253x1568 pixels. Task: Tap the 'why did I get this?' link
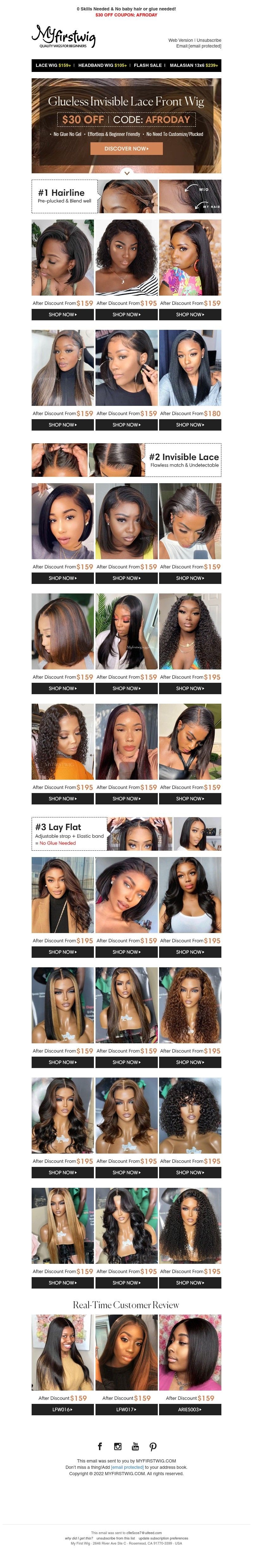(79, 1538)
